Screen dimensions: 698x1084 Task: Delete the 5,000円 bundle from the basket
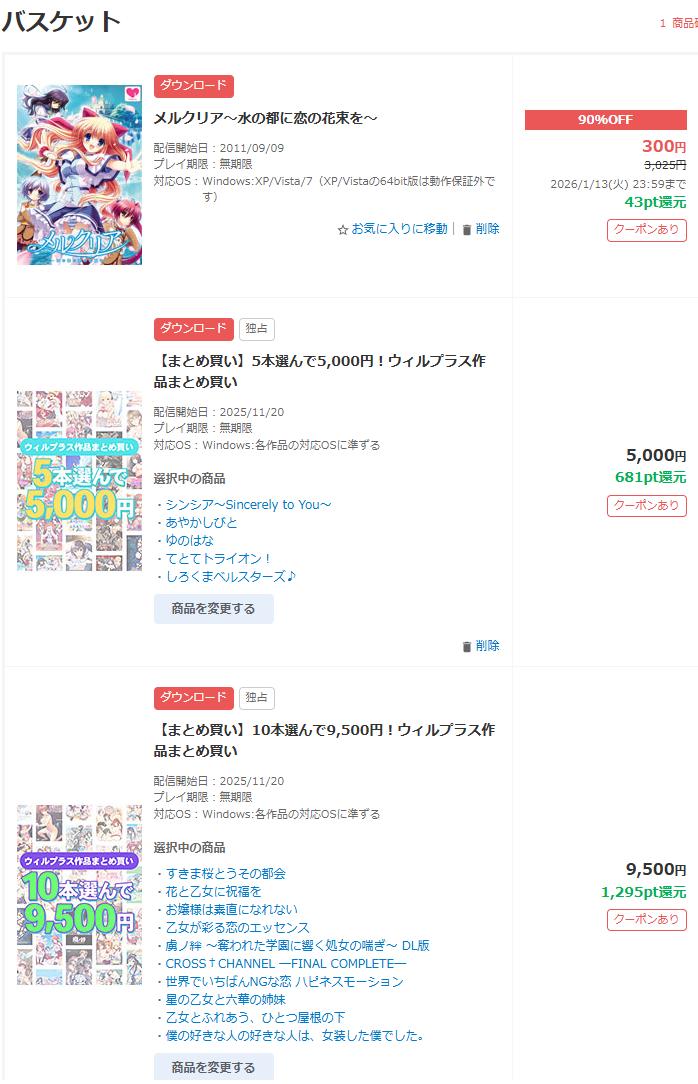481,646
